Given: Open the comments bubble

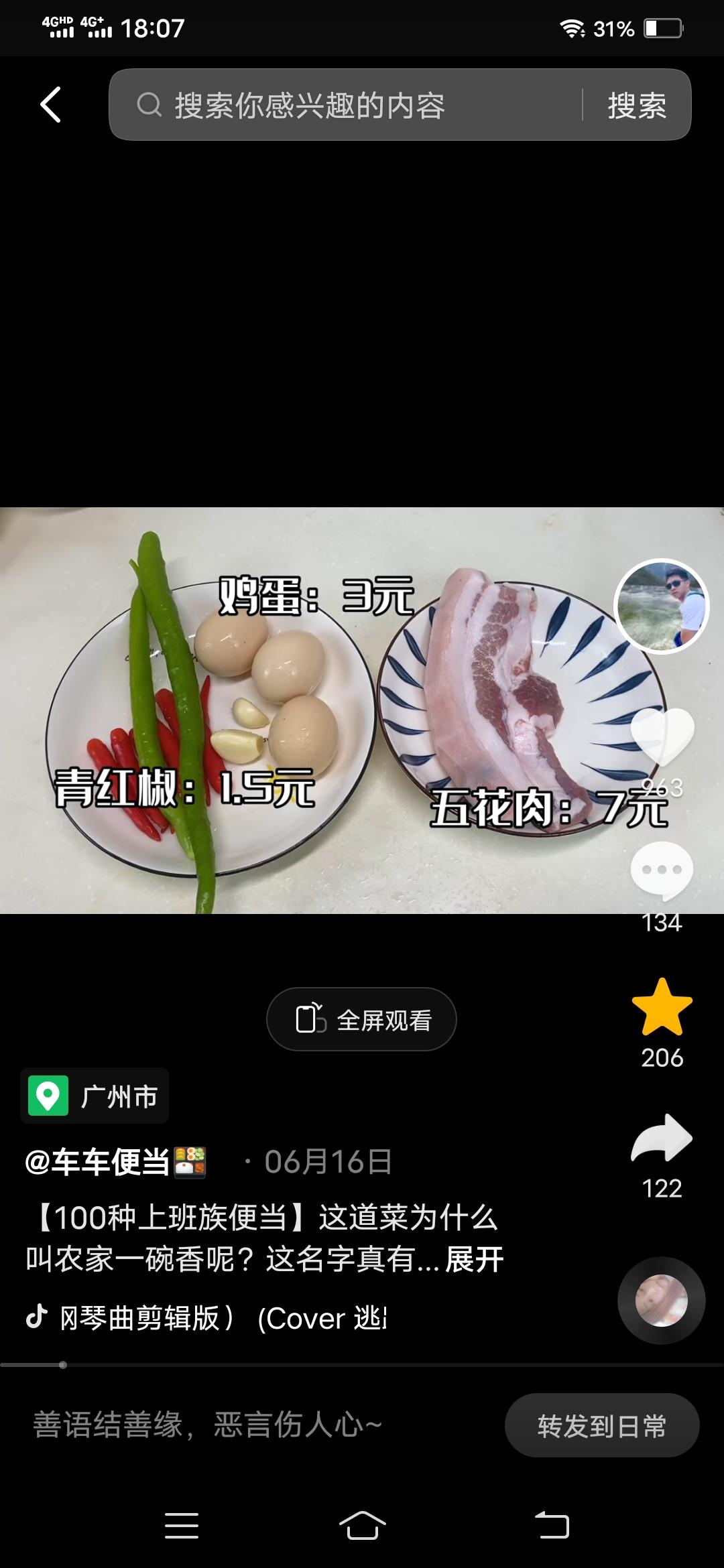Looking at the screenshot, I should [x=662, y=870].
